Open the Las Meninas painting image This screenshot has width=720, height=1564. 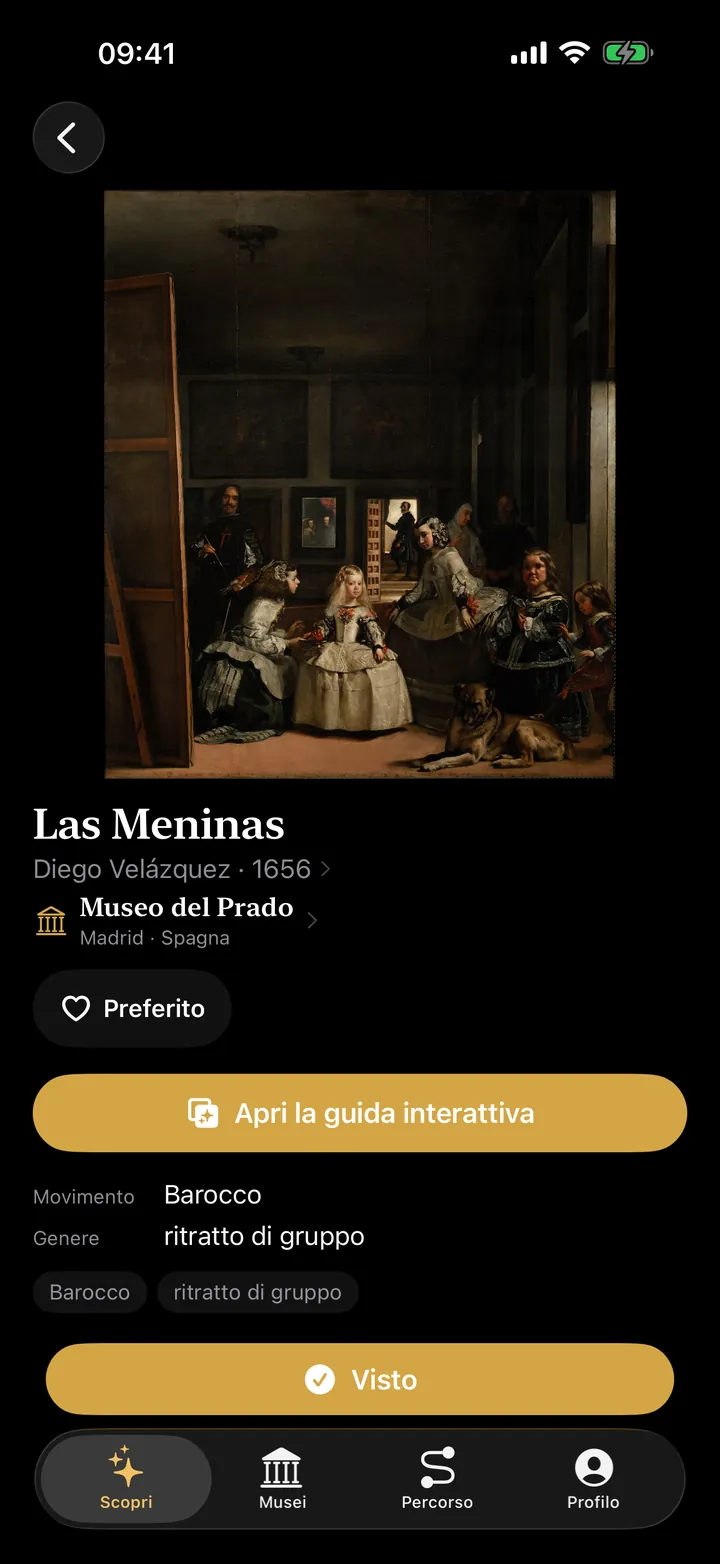tap(360, 484)
